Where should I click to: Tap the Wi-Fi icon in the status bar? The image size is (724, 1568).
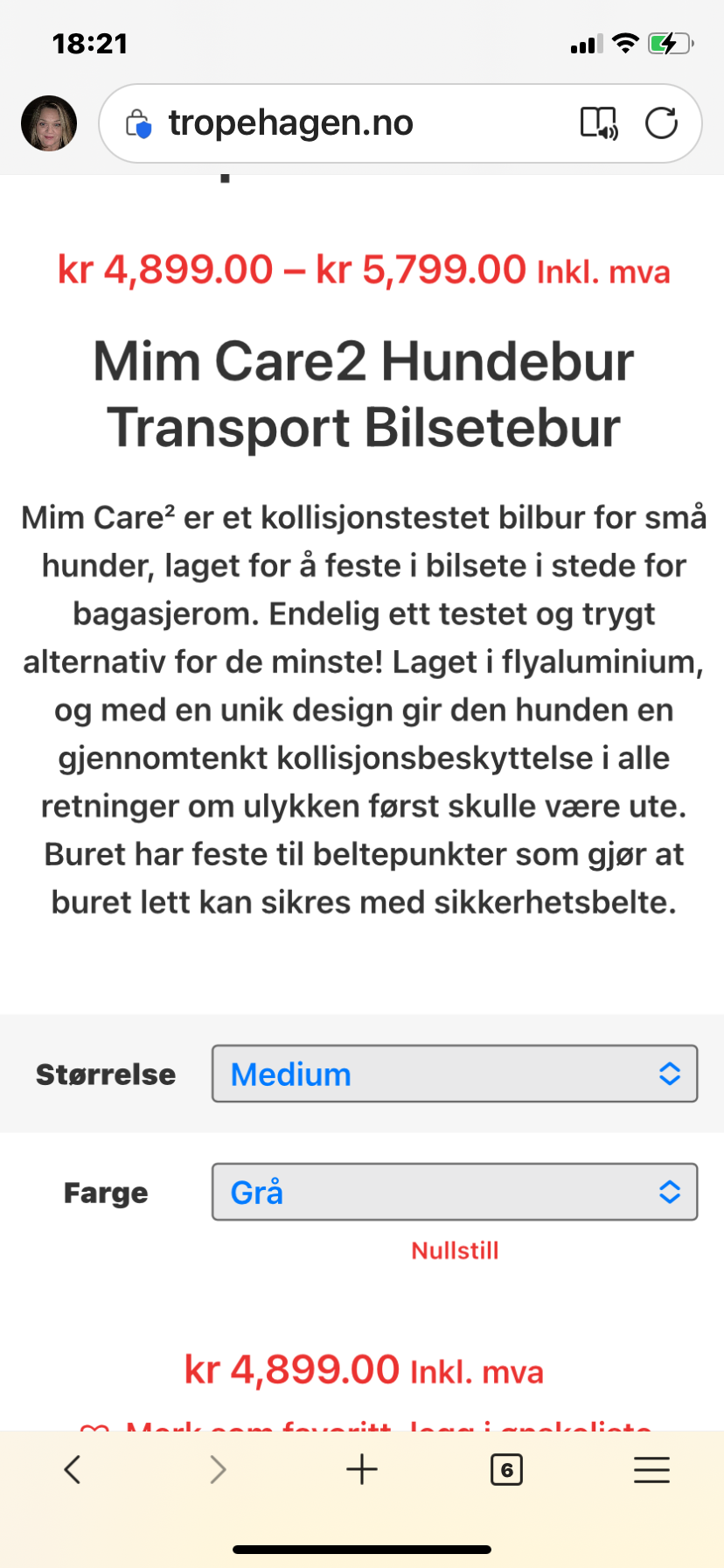pyautogui.click(x=626, y=43)
